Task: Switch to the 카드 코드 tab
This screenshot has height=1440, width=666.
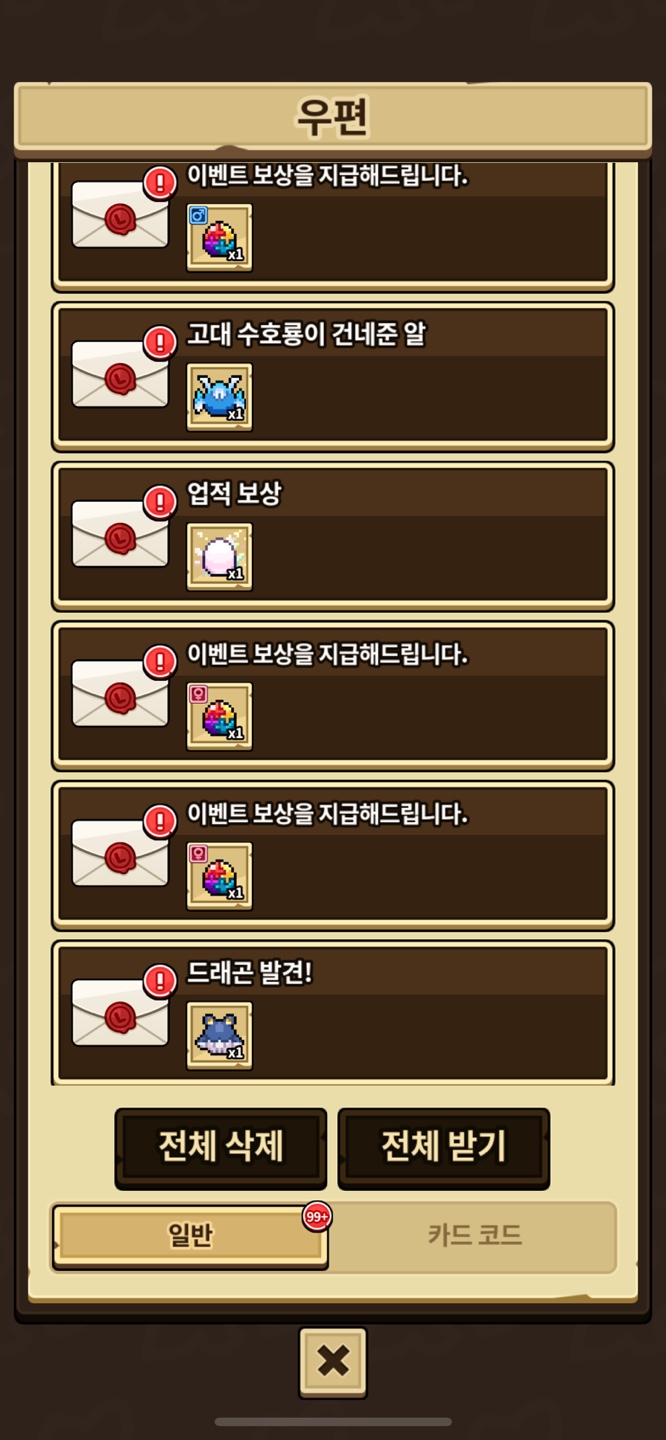Action: (474, 1236)
